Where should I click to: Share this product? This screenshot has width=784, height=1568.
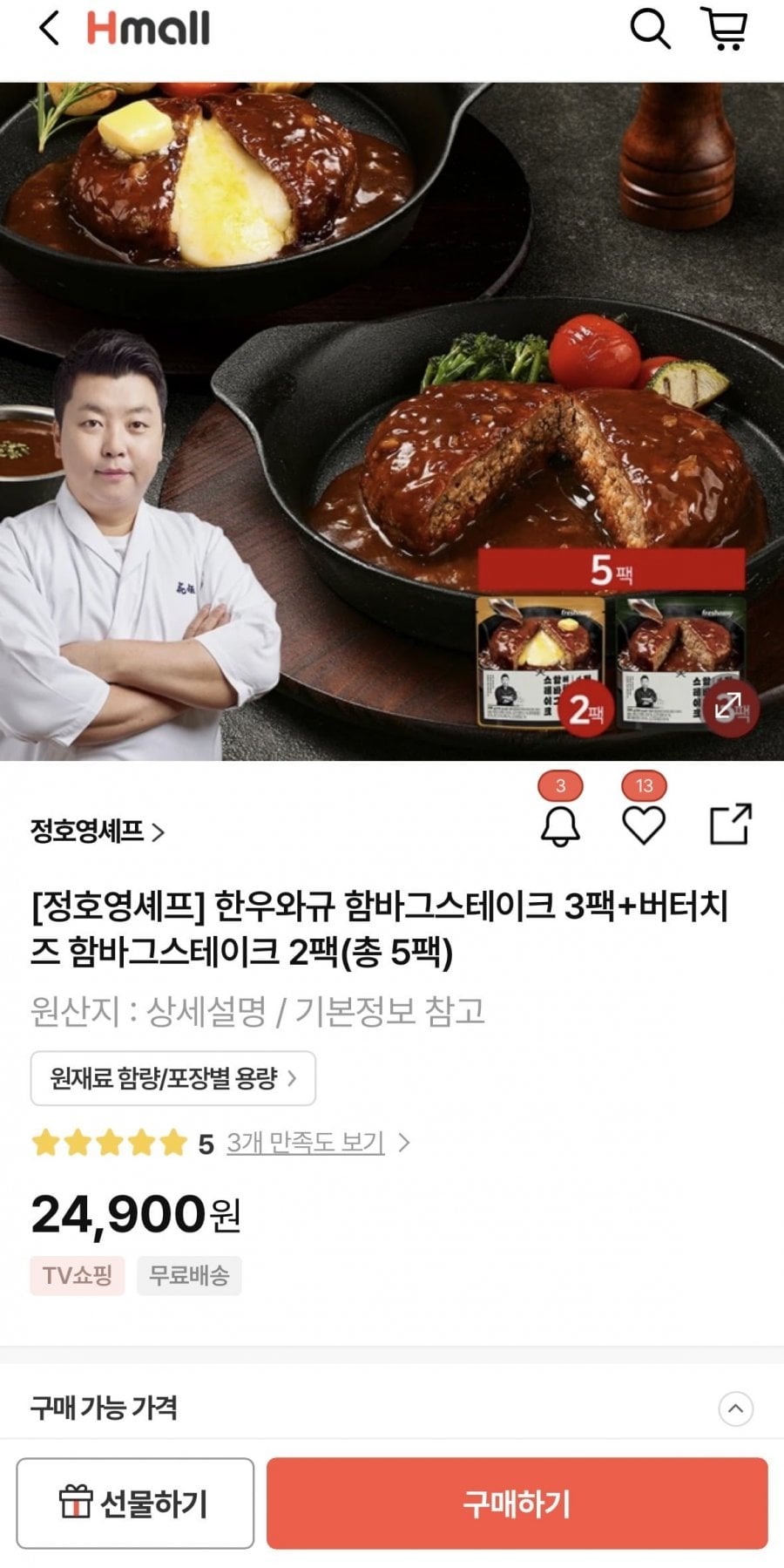[x=730, y=825]
